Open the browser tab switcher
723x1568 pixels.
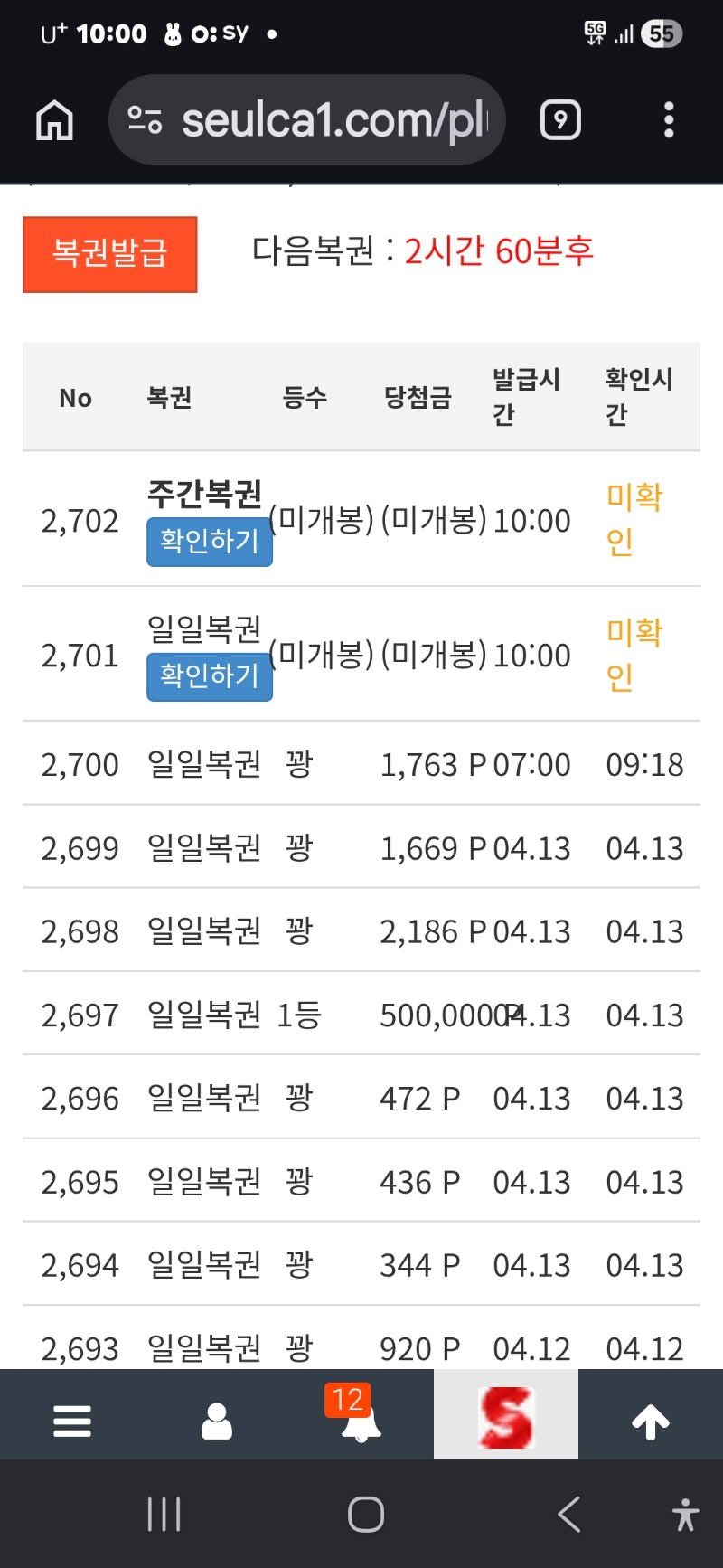pyautogui.click(x=560, y=120)
